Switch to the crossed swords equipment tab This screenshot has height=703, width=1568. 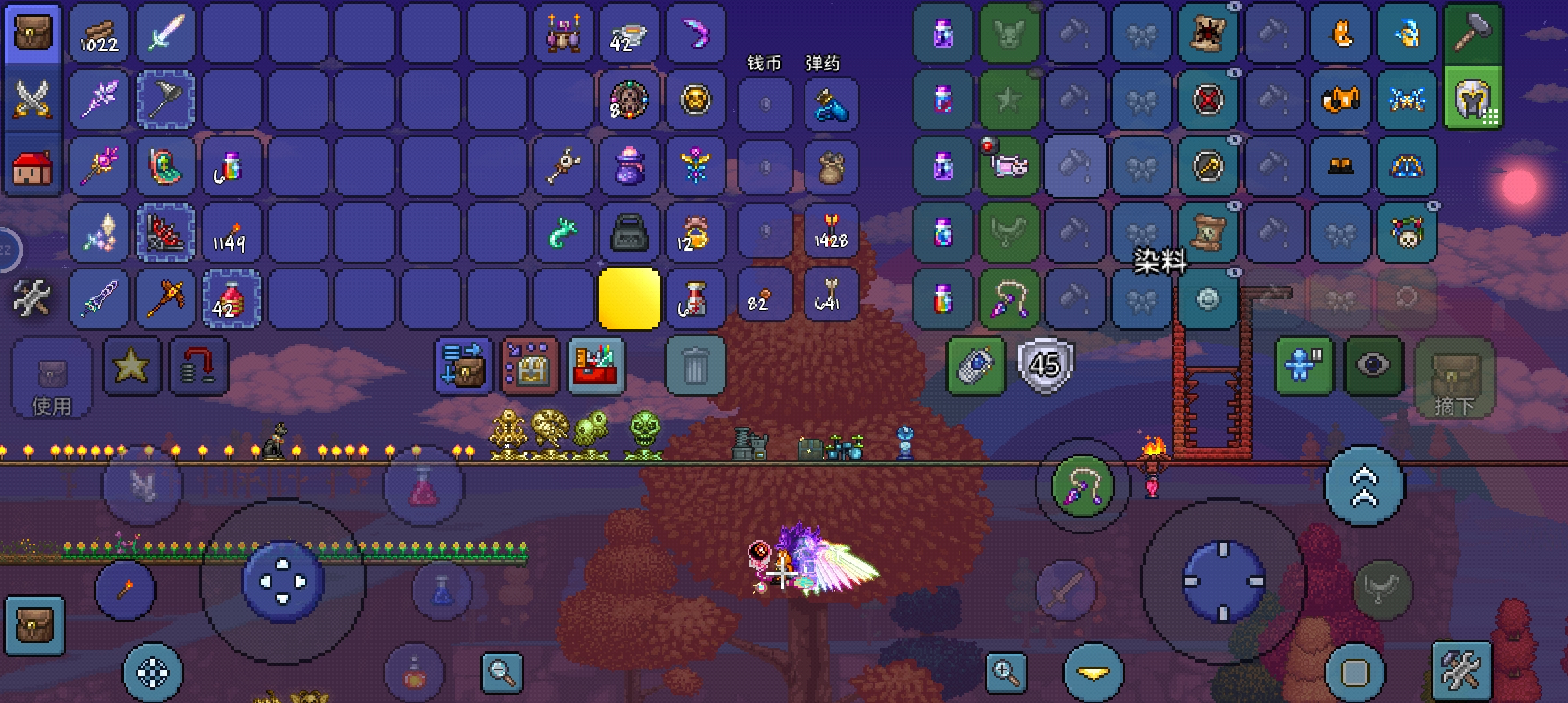33,100
